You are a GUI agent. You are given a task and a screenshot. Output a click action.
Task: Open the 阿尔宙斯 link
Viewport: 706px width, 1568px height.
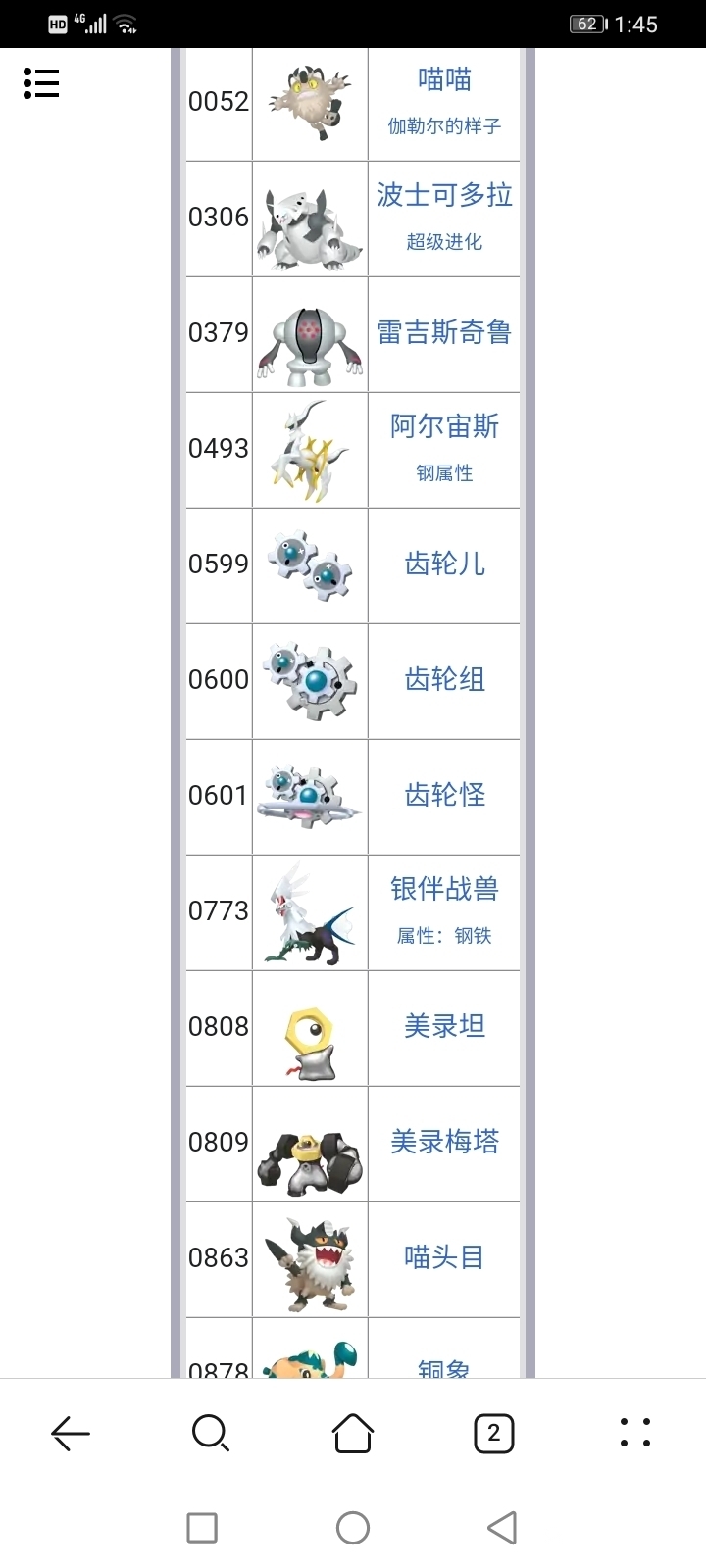pos(444,426)
